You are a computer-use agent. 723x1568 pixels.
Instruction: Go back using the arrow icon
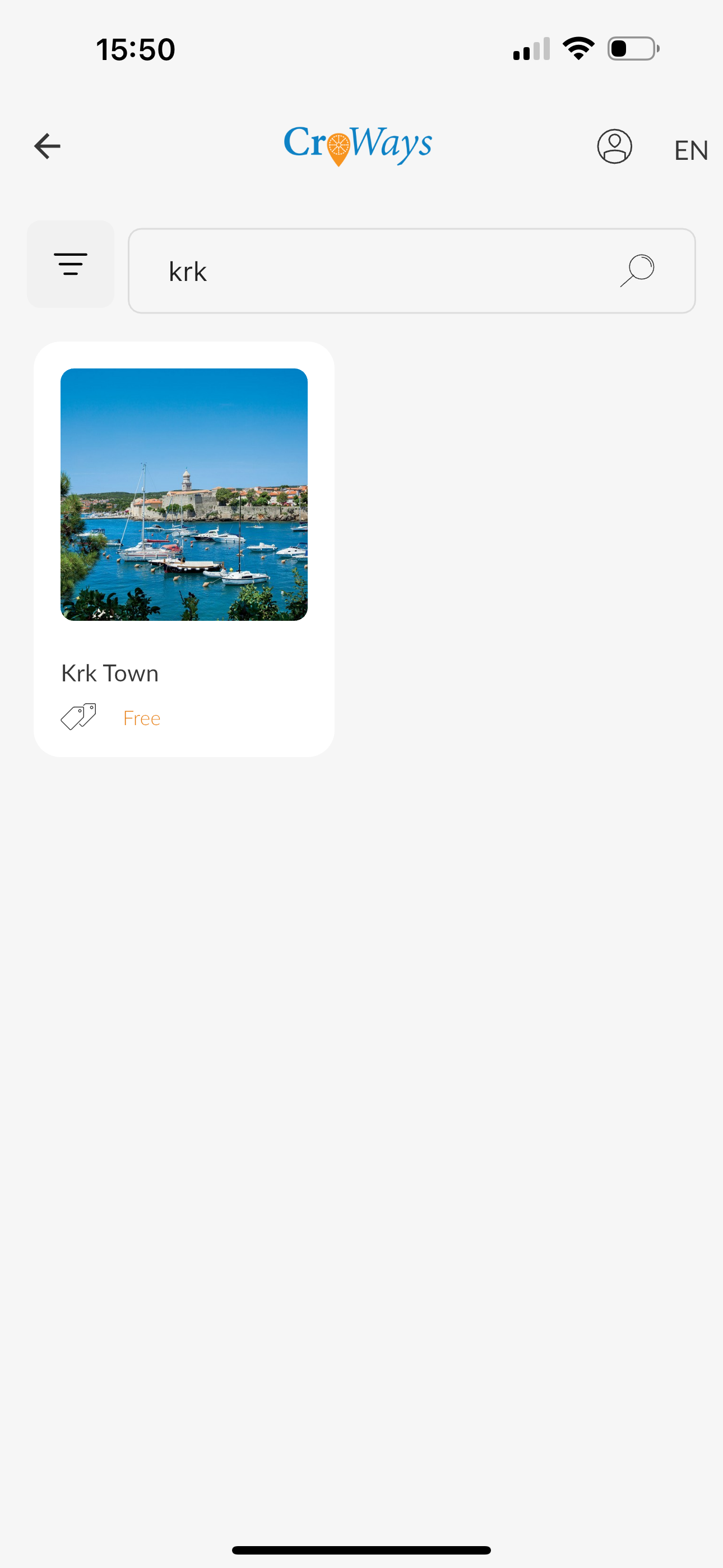[48, 147]
